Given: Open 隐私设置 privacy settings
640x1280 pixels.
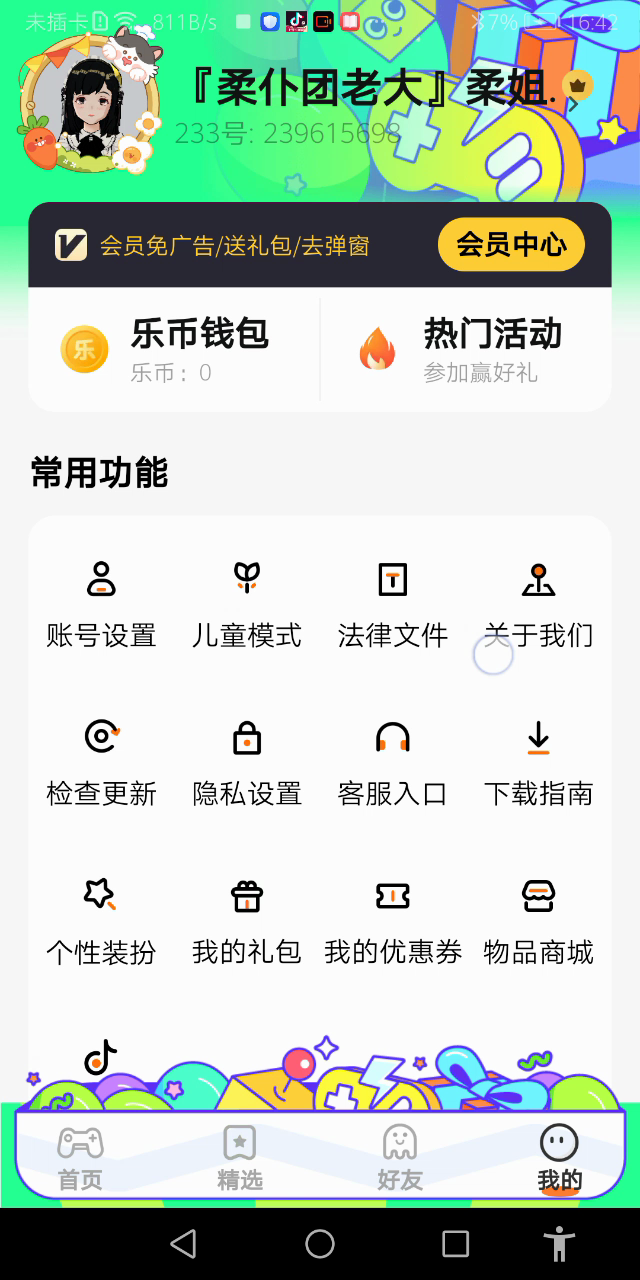Looking at the screenshot, I should click(x=247, y=762).
